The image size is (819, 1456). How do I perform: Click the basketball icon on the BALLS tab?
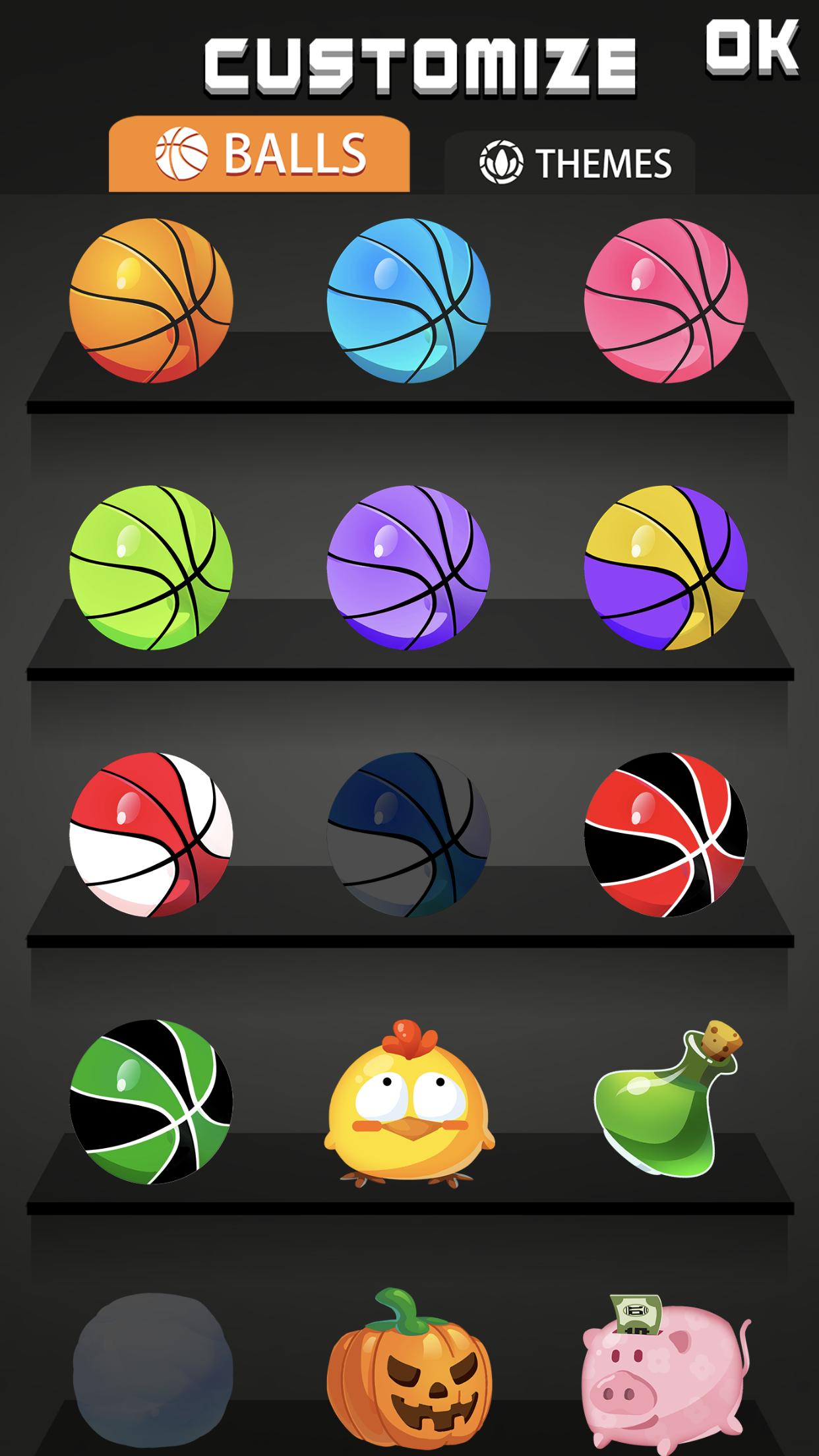(181, 153)
